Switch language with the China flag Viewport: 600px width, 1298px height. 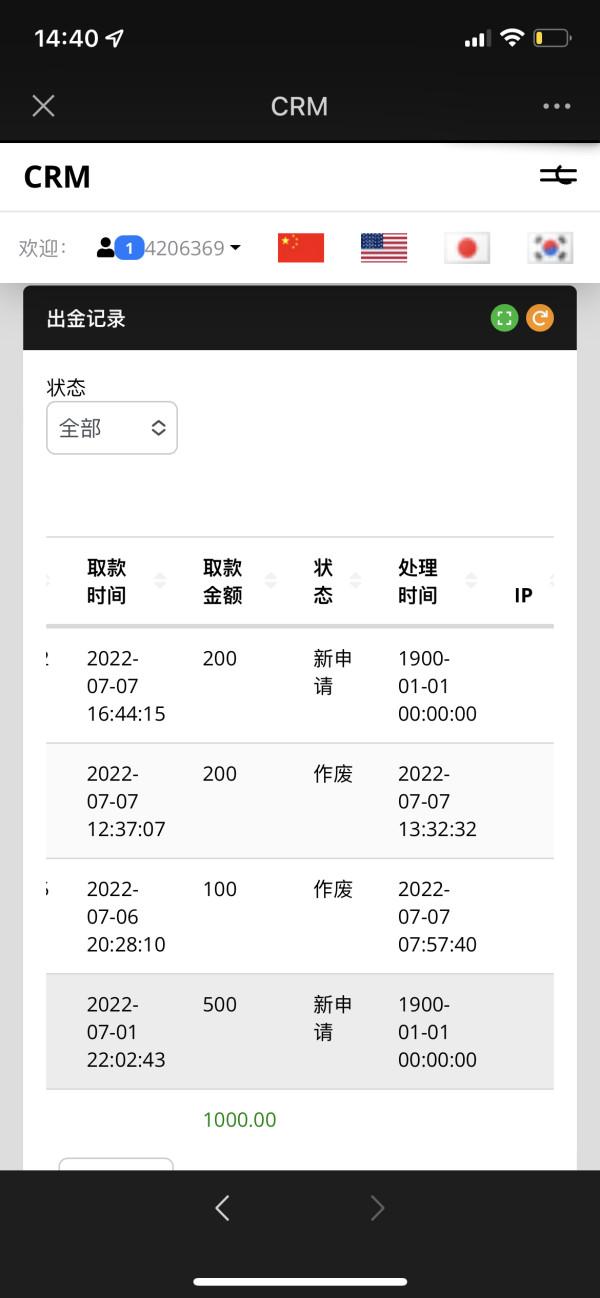[301, 248]
